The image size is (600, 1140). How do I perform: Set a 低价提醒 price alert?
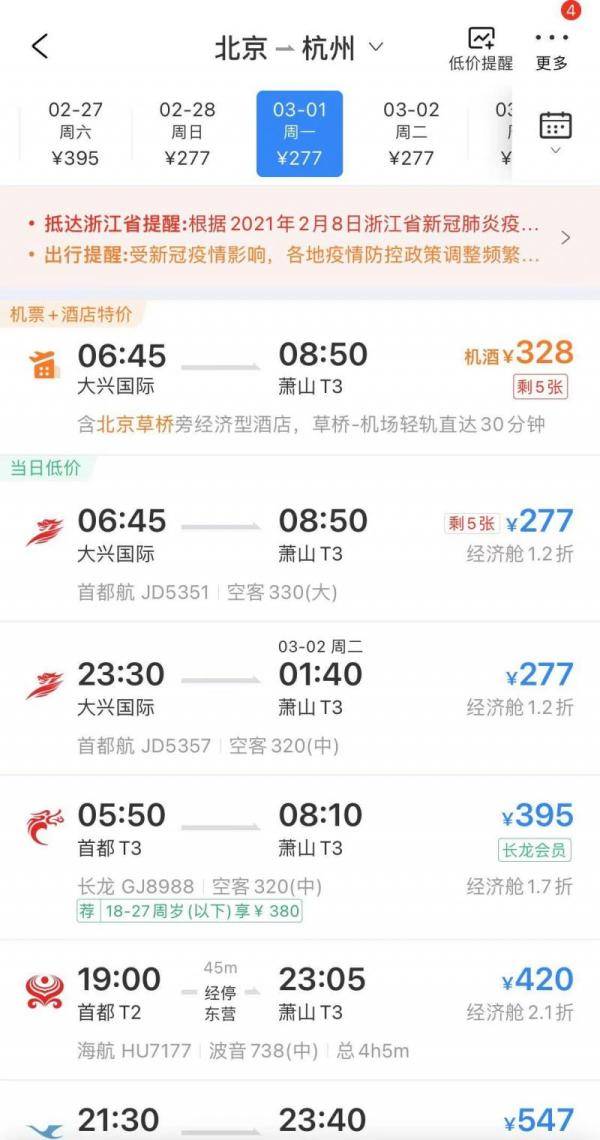(481, 49)
